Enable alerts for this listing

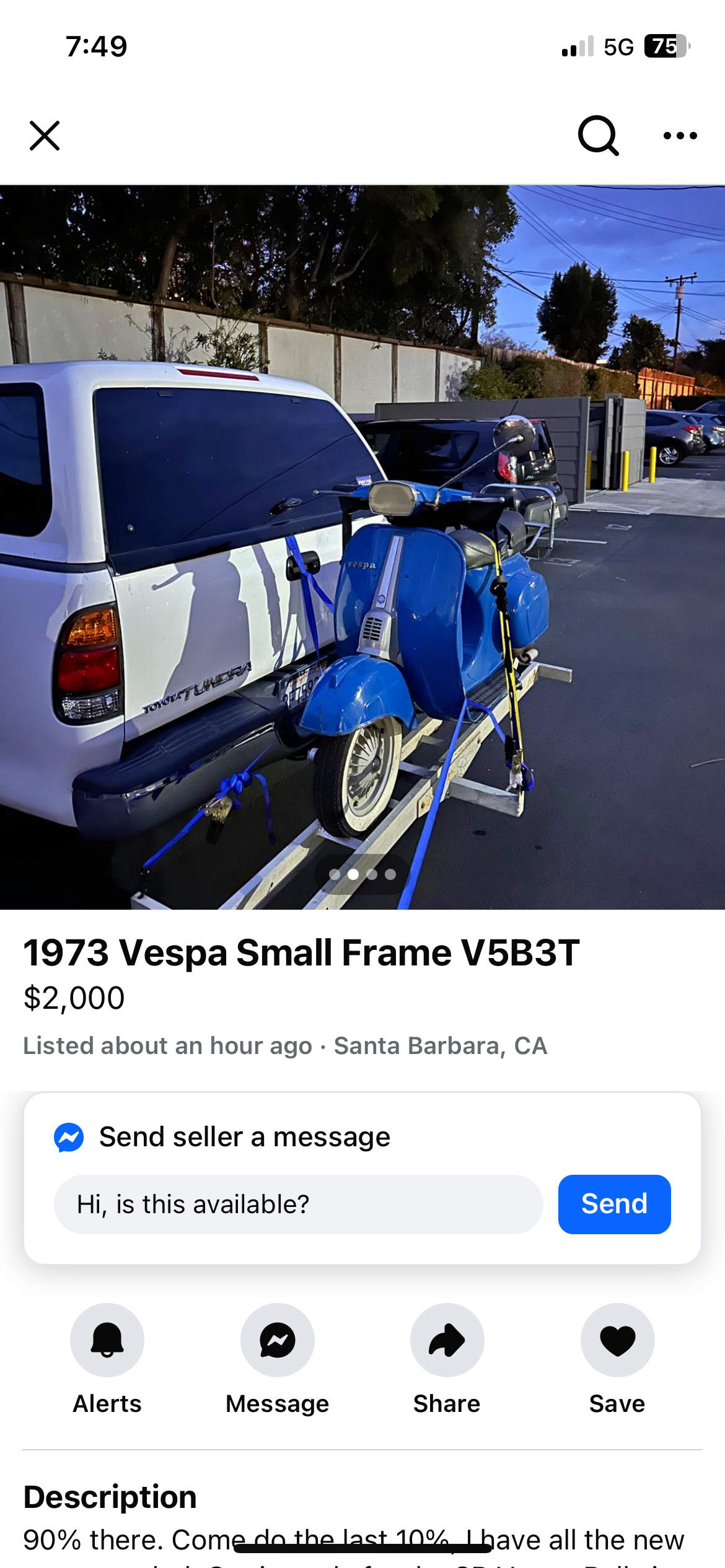107,1340
